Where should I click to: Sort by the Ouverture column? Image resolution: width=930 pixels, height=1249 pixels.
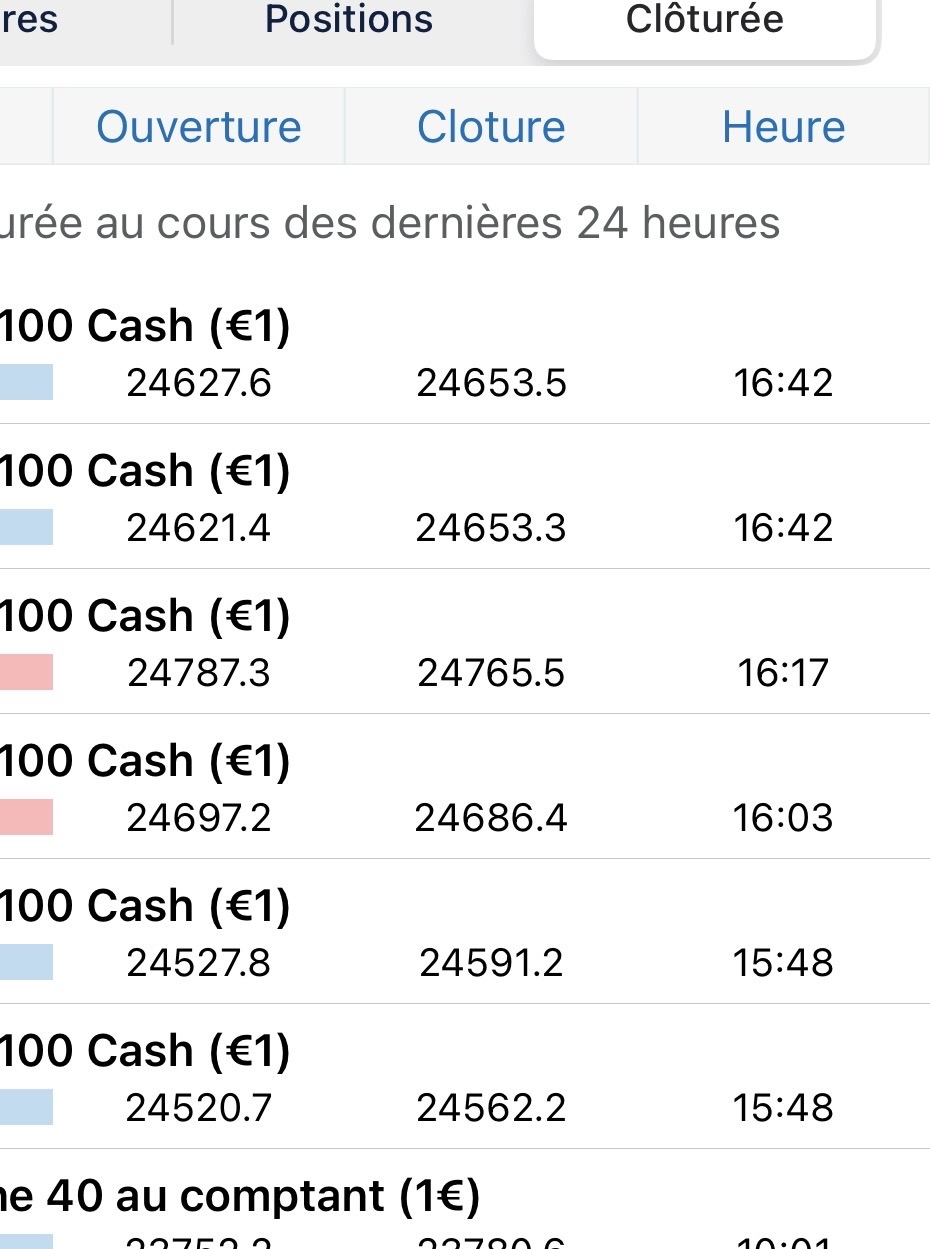point(198,127)
